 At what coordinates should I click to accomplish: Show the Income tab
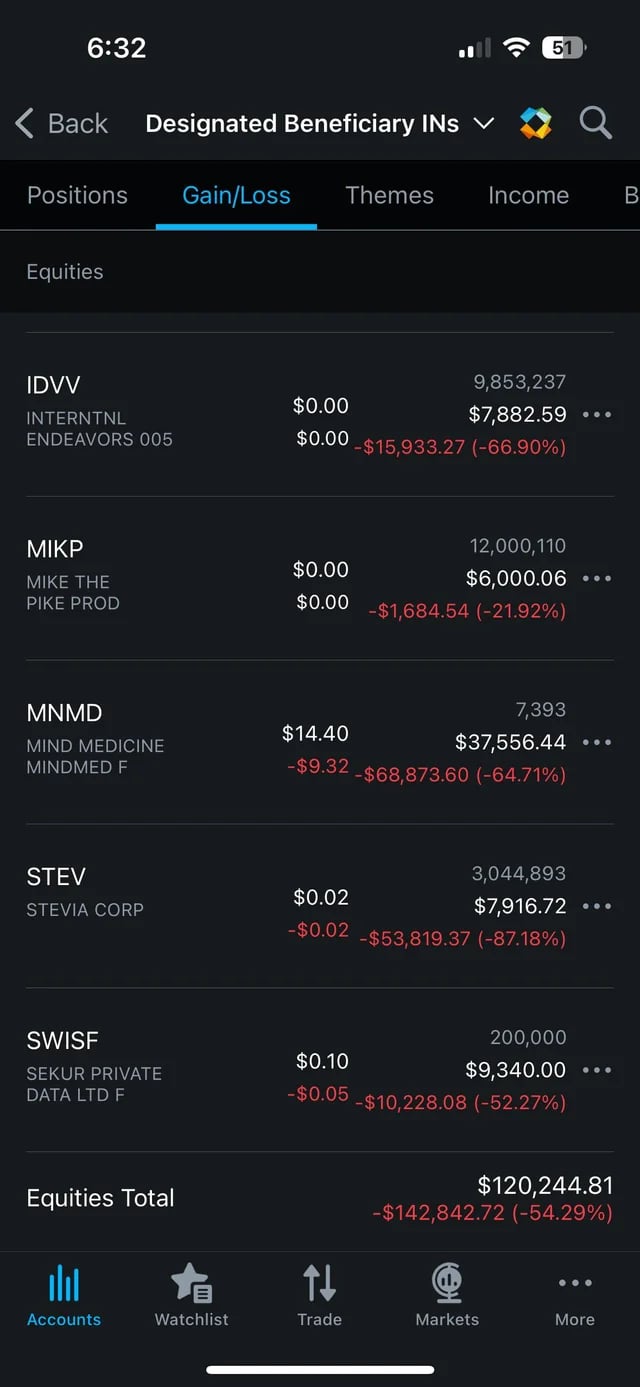point(528,195)
